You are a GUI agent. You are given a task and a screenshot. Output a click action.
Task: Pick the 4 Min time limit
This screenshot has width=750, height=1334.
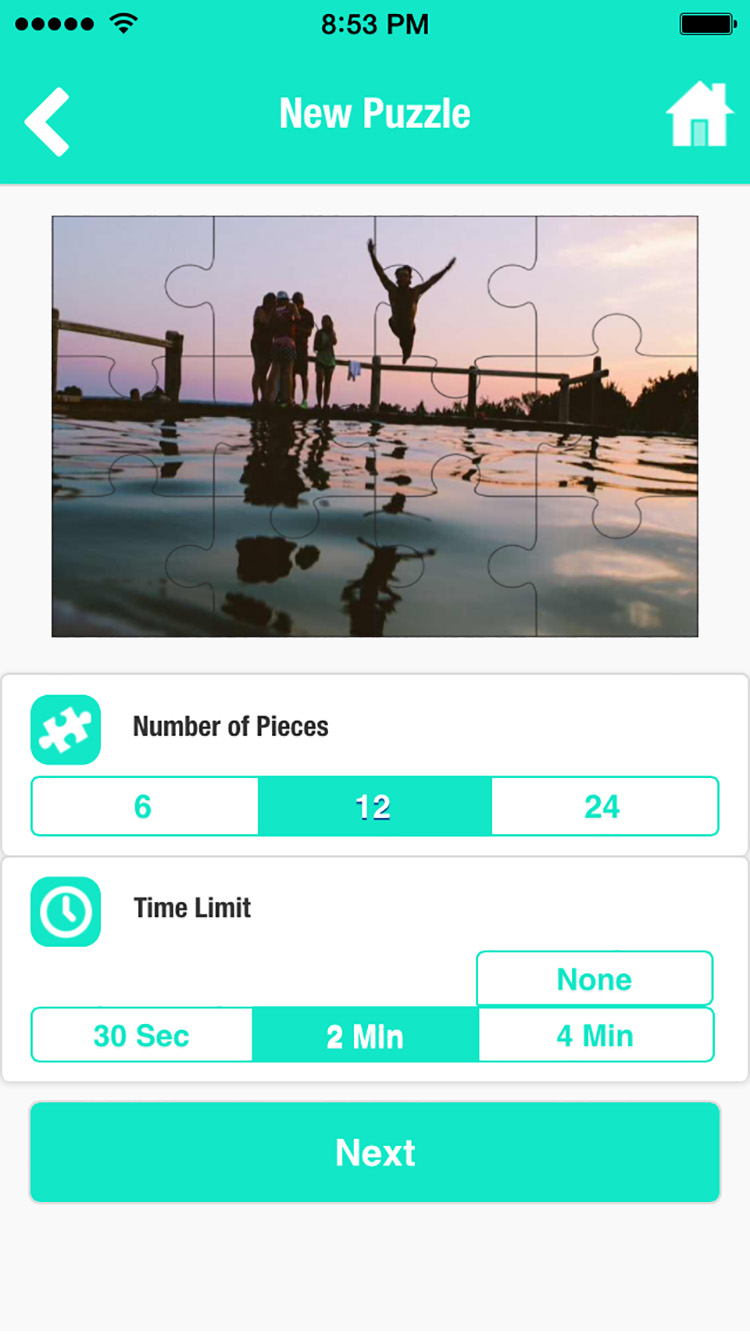click(x=595, y=1035)
